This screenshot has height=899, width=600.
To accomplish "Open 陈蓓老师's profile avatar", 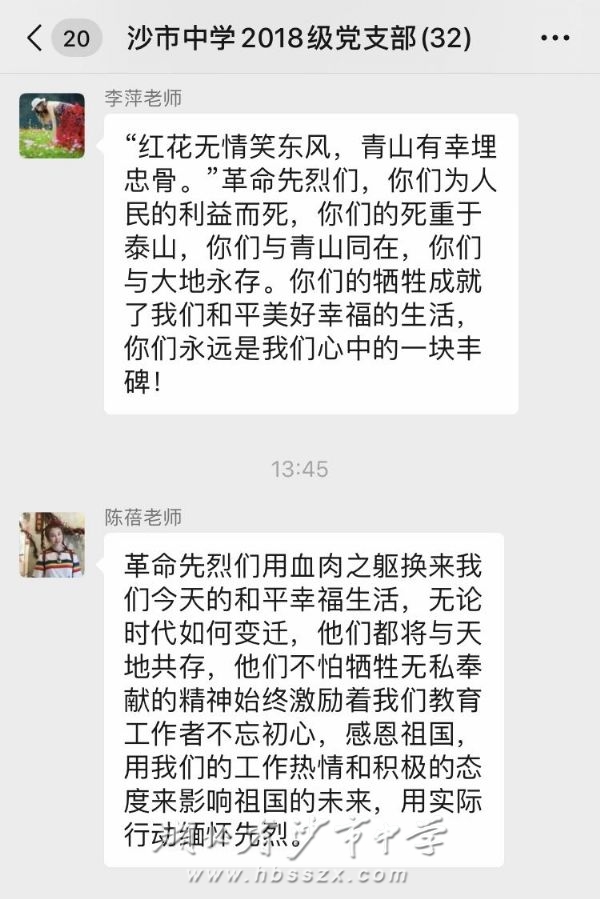I will tap(52, 545).
